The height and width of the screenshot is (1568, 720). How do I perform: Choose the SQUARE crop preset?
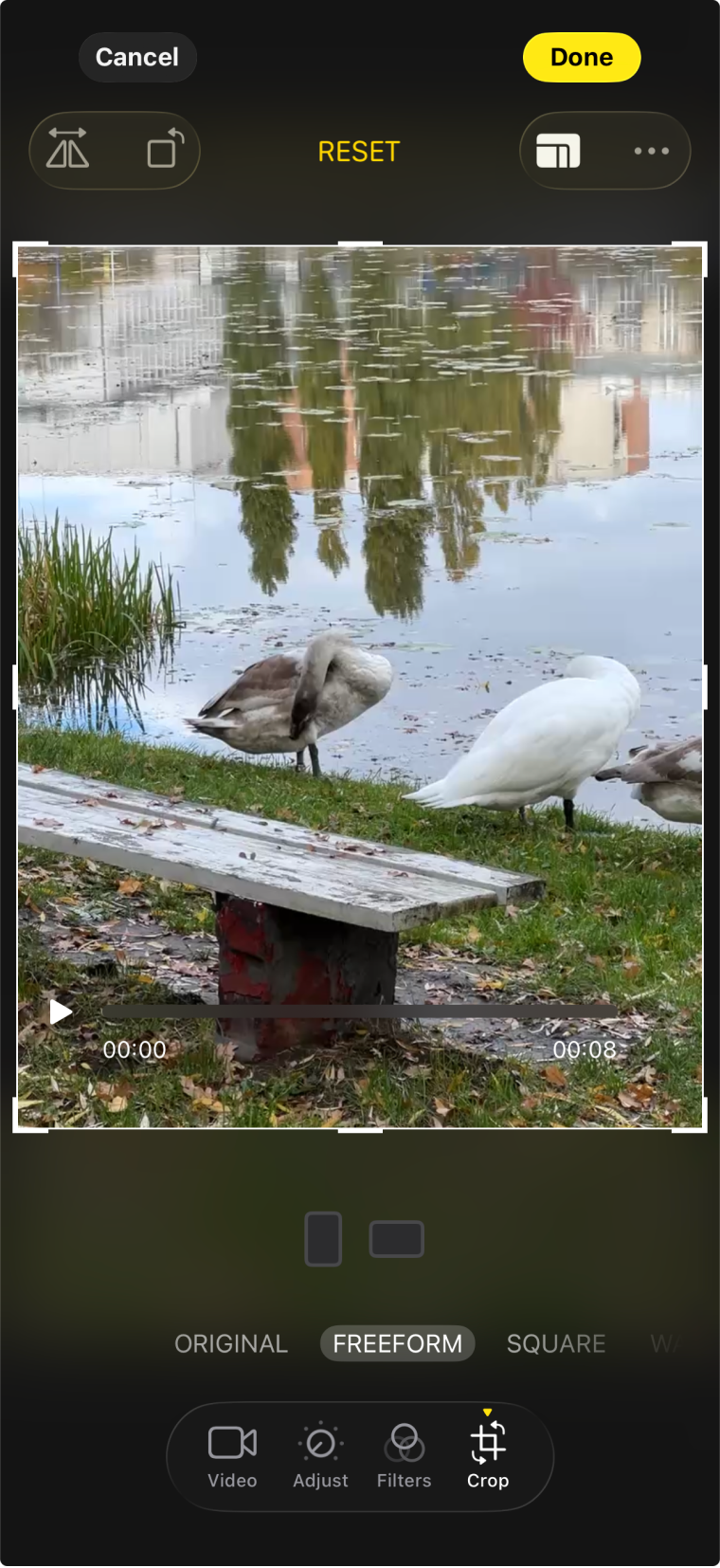(x=556, y=1343)
